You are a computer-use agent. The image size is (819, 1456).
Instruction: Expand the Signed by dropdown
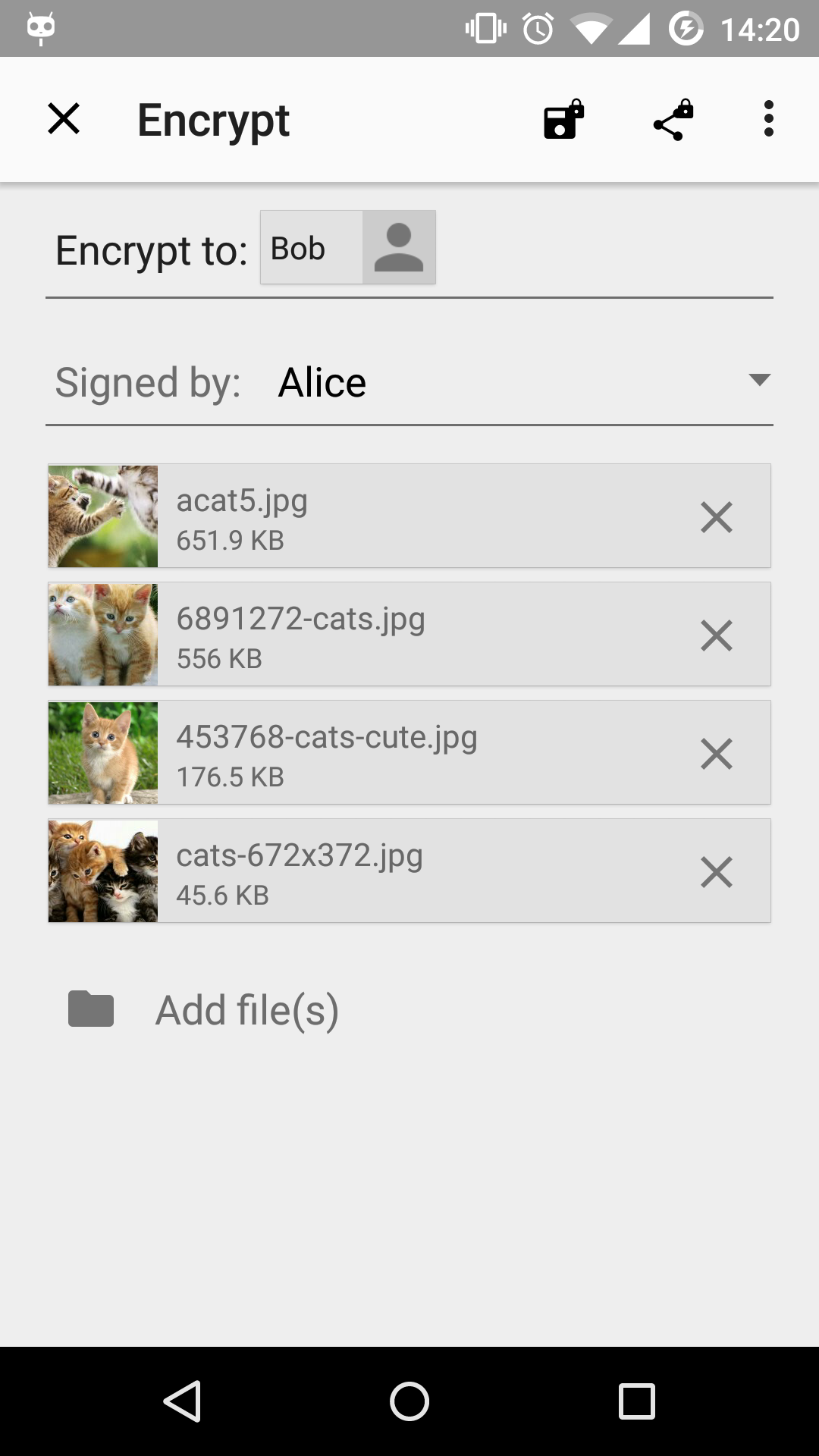[x=758, y=380]
